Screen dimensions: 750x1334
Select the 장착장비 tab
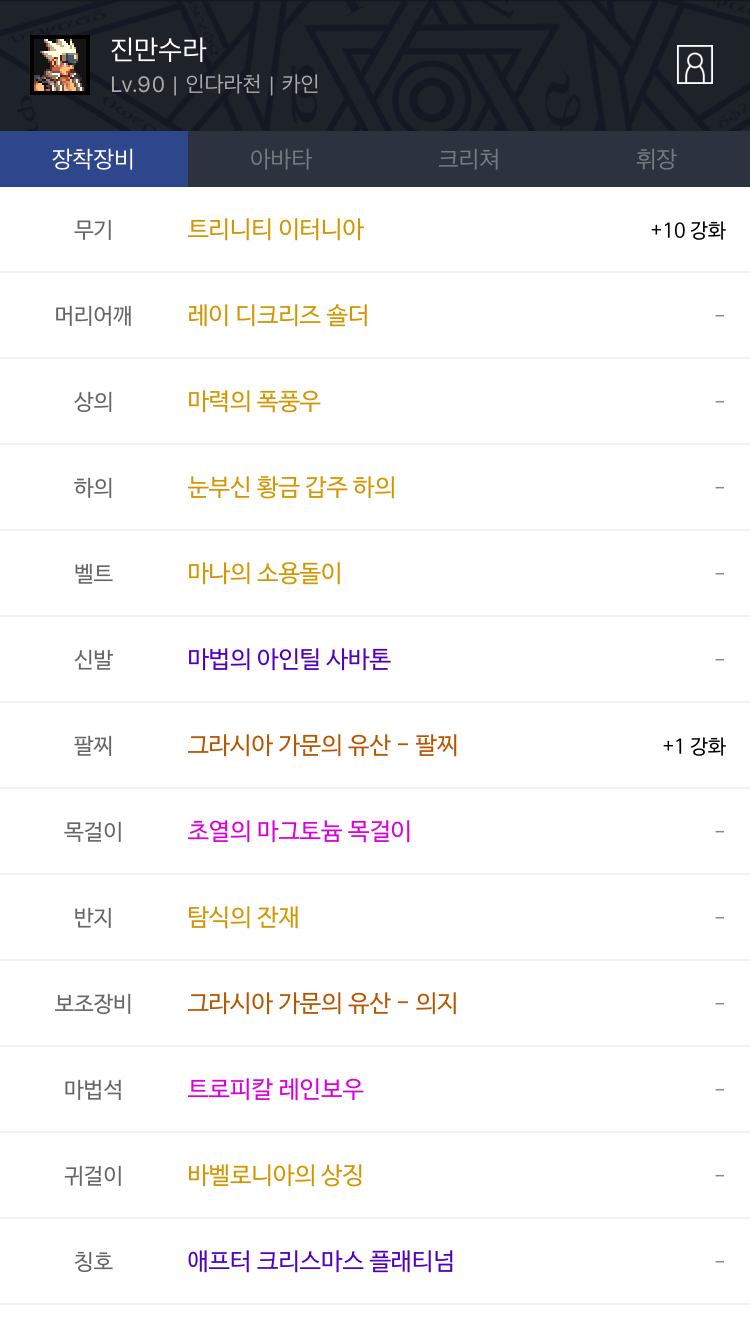click(93, 159)
